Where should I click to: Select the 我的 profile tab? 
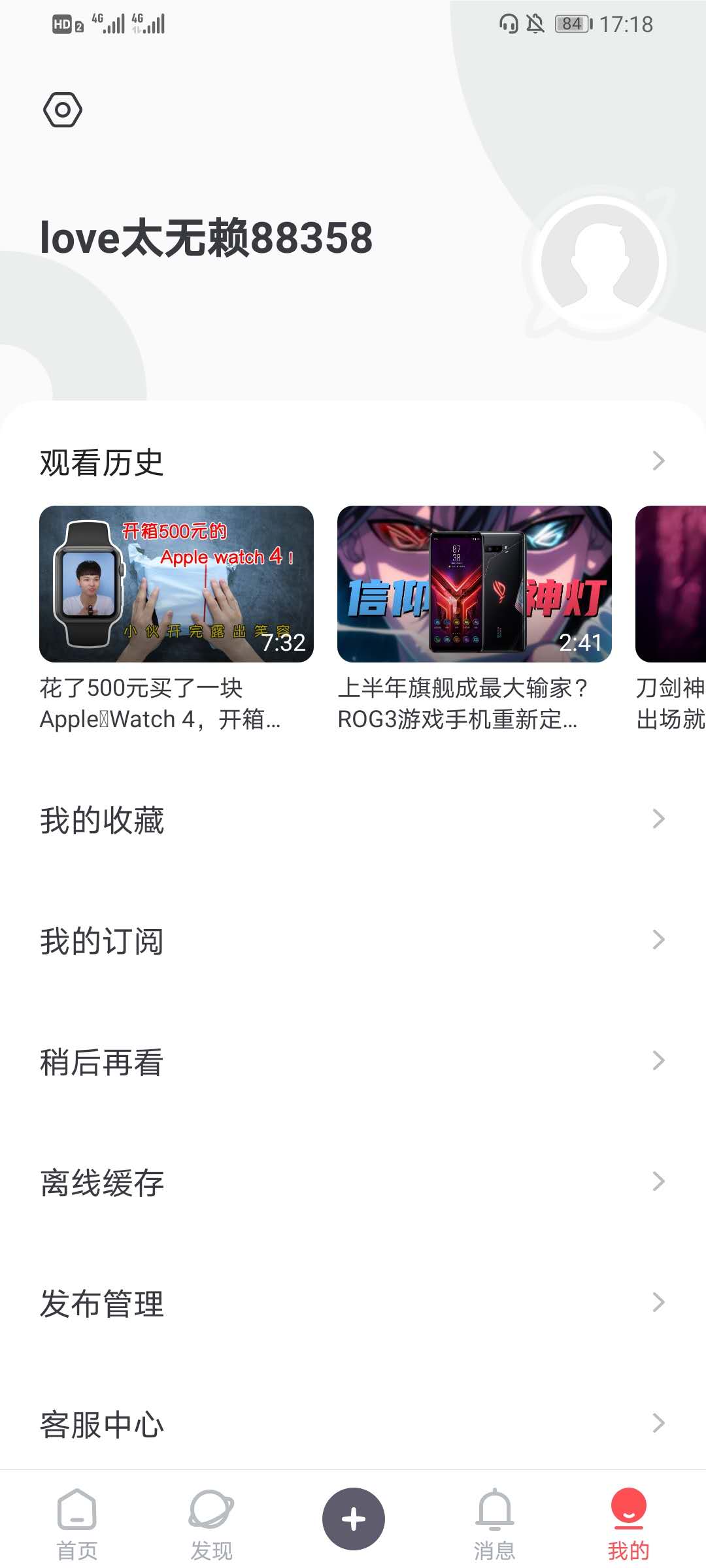pos(628,1523)
